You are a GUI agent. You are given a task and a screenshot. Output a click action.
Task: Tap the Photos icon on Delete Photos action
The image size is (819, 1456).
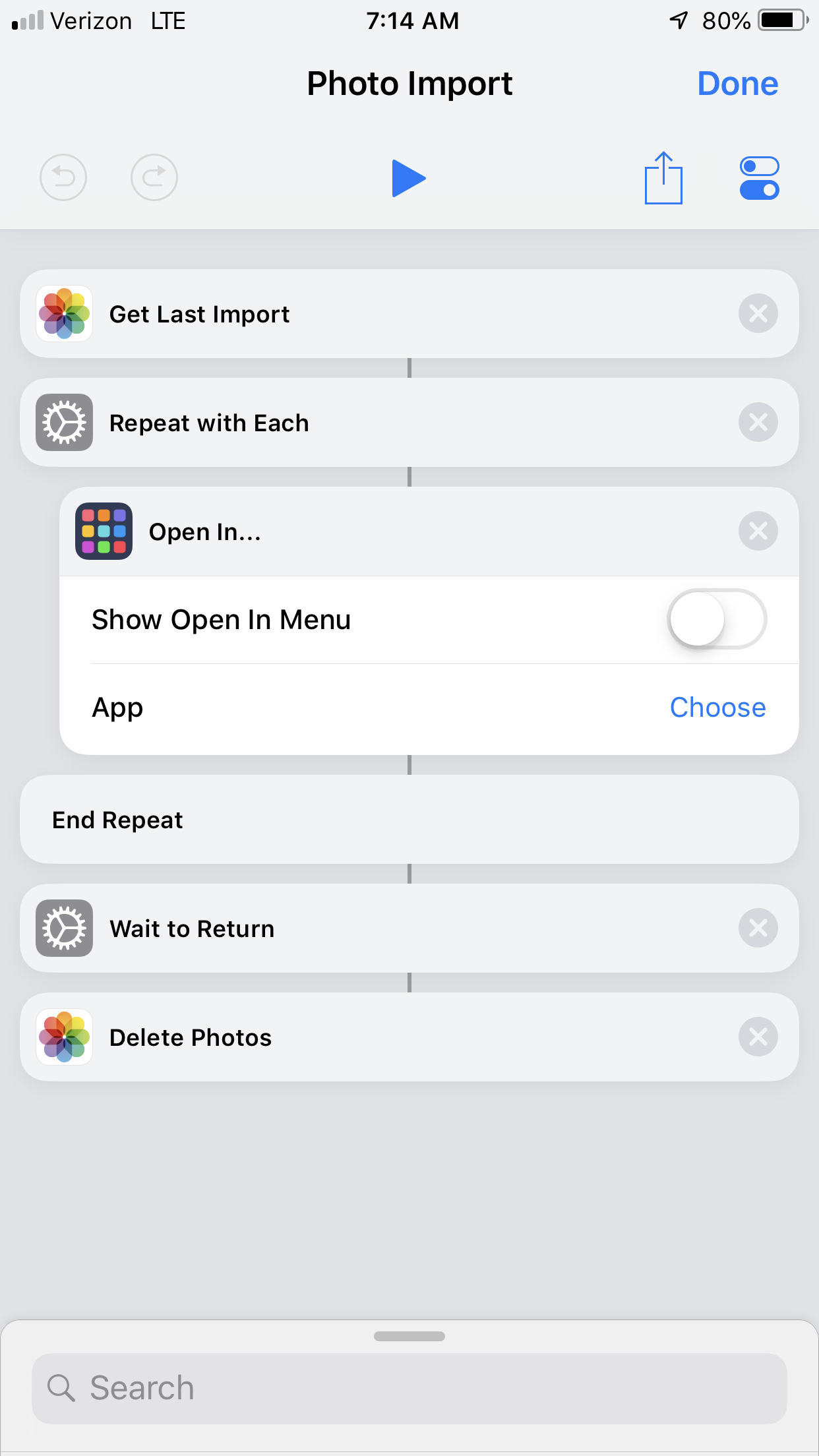pyautogui.click(x=64, y=1037)
